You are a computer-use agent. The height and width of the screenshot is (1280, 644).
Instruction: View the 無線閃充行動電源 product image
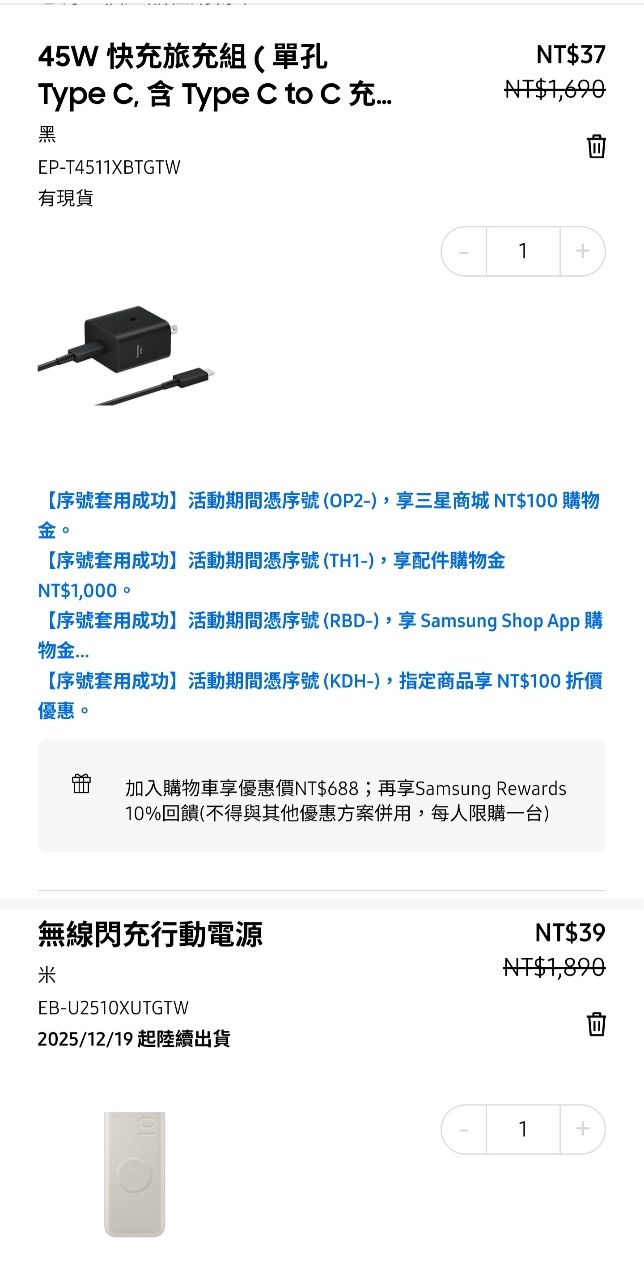[x=134, y=1173]
